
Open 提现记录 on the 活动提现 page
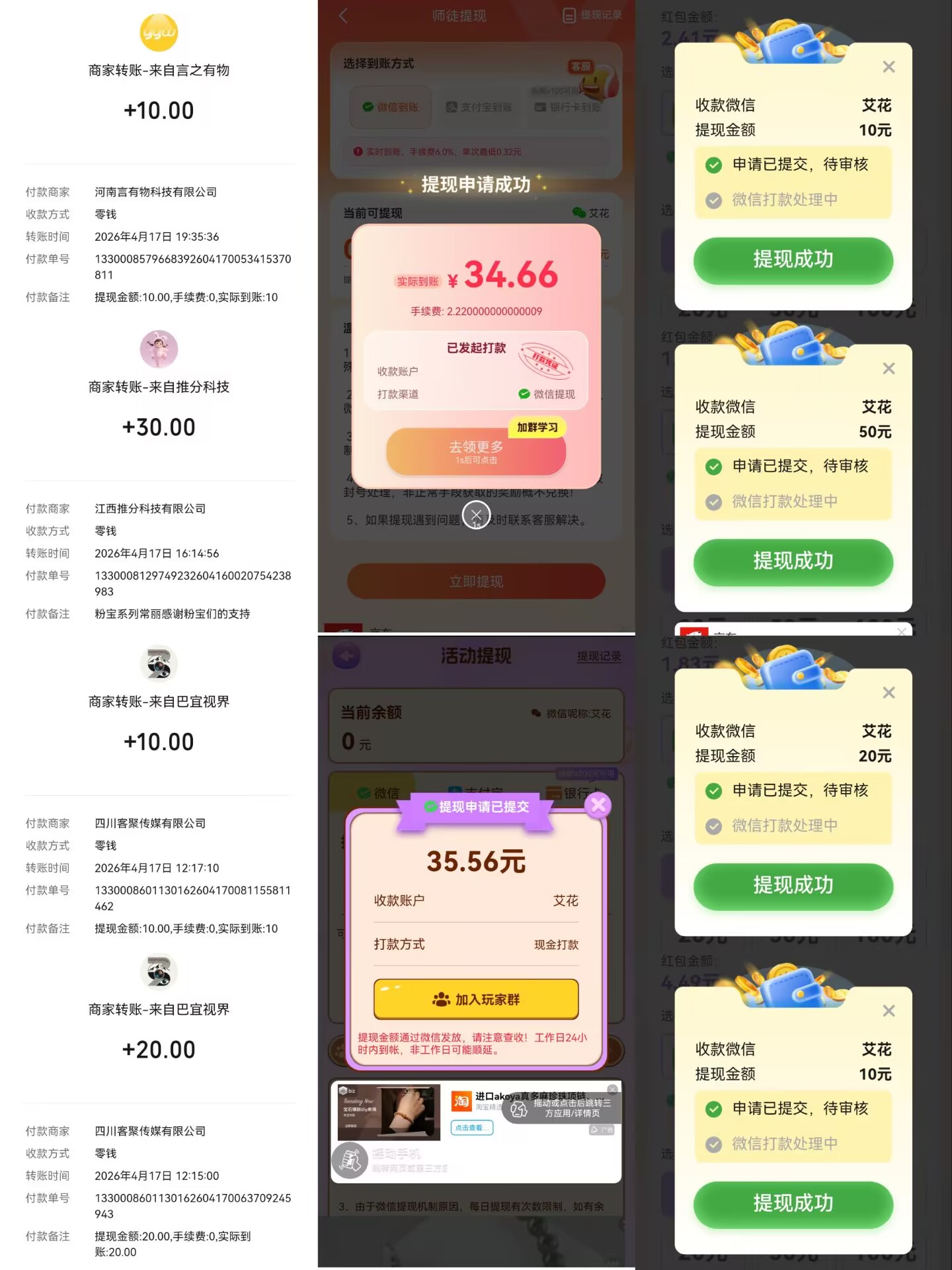598,655
